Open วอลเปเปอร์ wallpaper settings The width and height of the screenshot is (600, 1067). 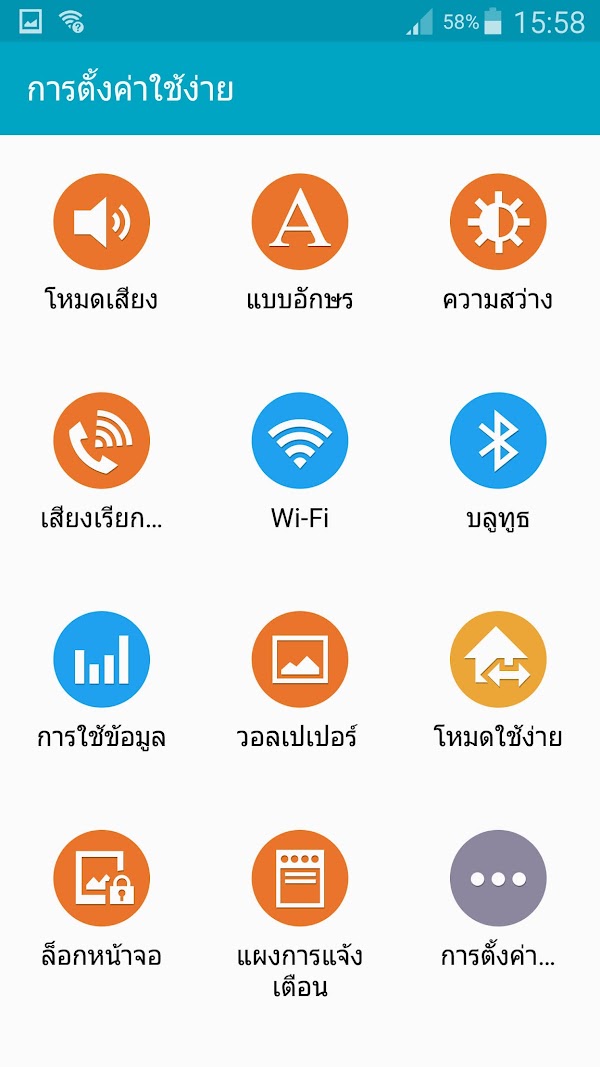[300, 660]
